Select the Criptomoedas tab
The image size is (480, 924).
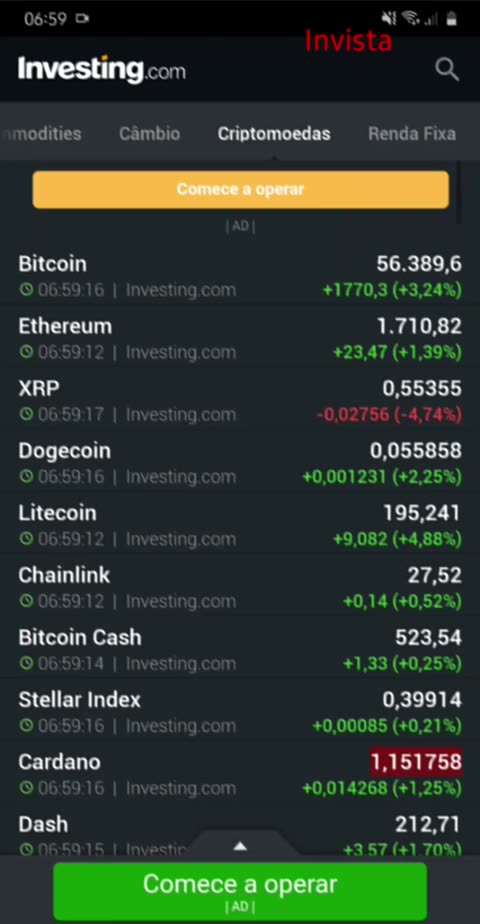tap(274, 134)
